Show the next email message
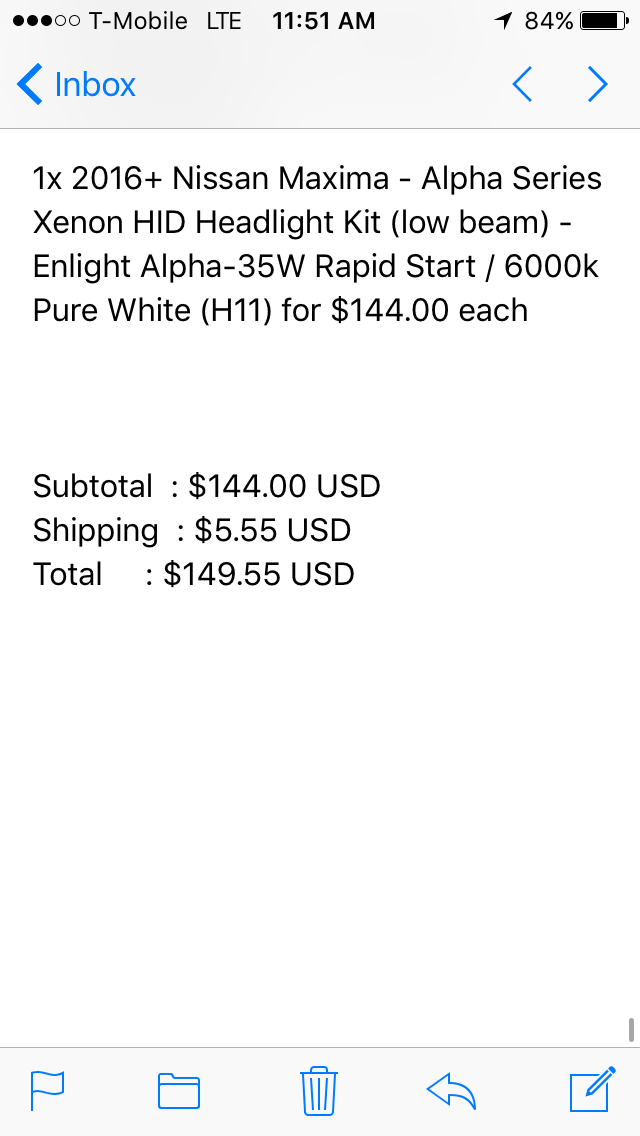640x1136 pixels. tap(597, 85)
